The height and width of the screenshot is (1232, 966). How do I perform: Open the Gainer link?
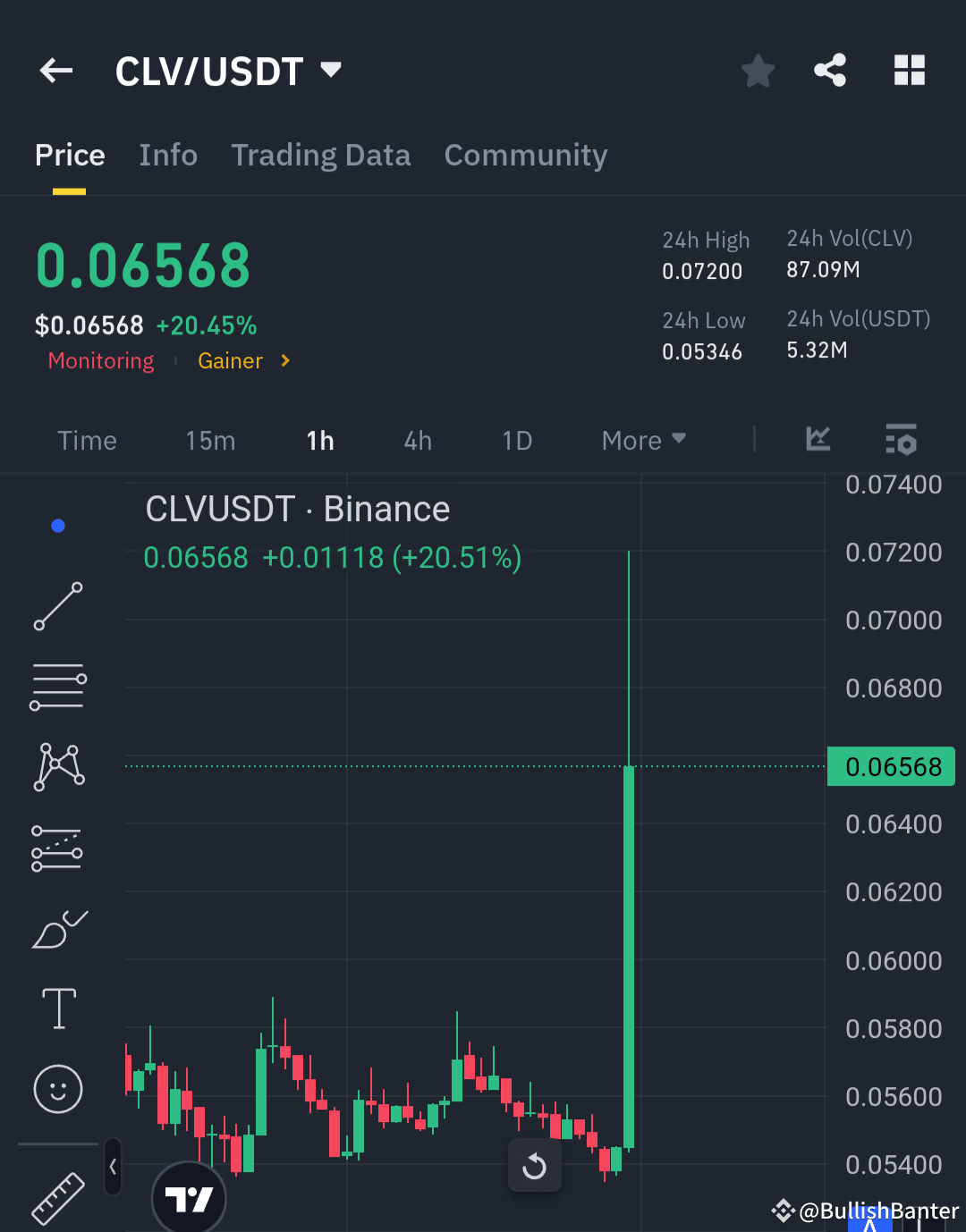(x=231, y=360)
